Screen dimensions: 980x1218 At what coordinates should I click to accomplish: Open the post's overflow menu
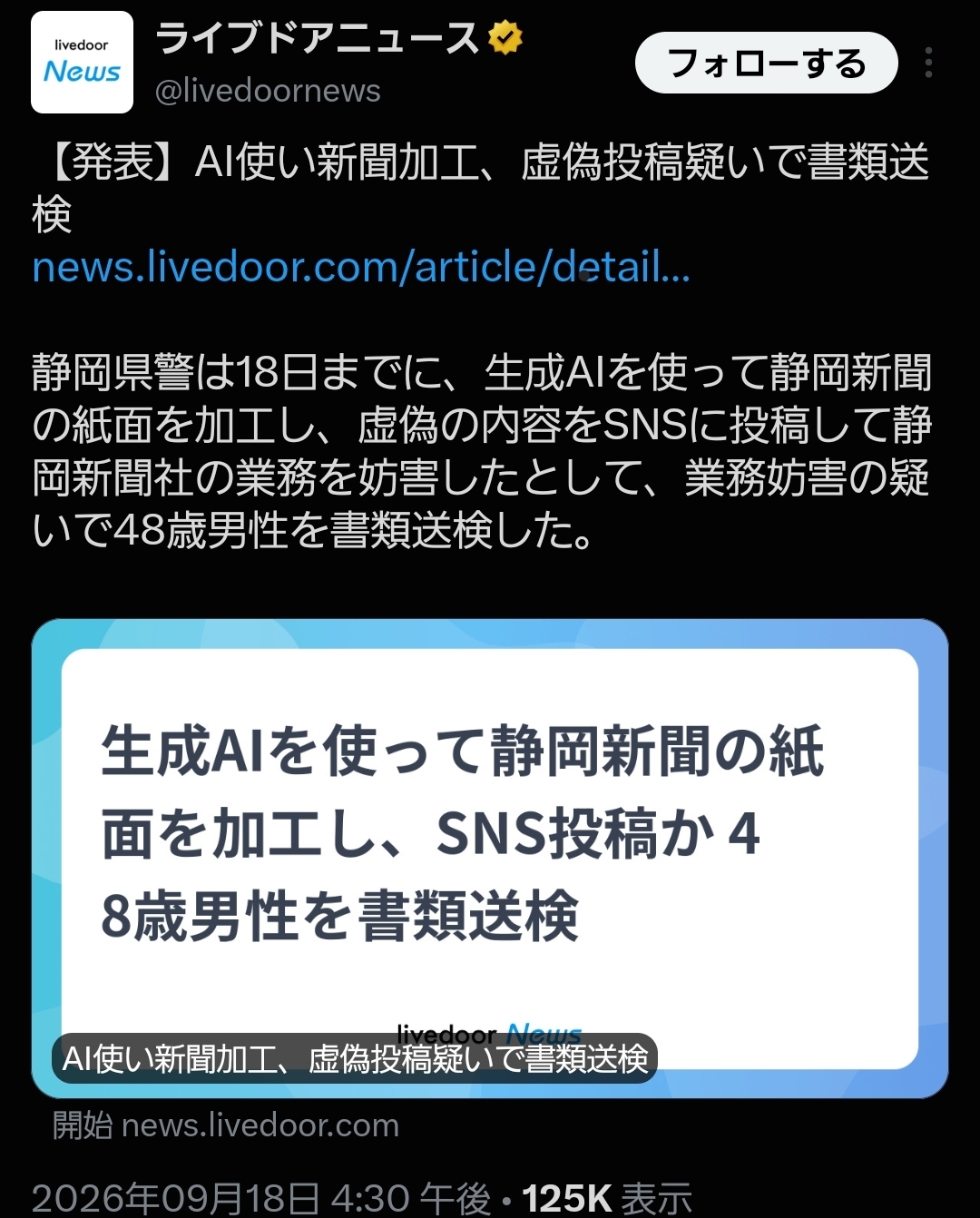pos(927,63)
